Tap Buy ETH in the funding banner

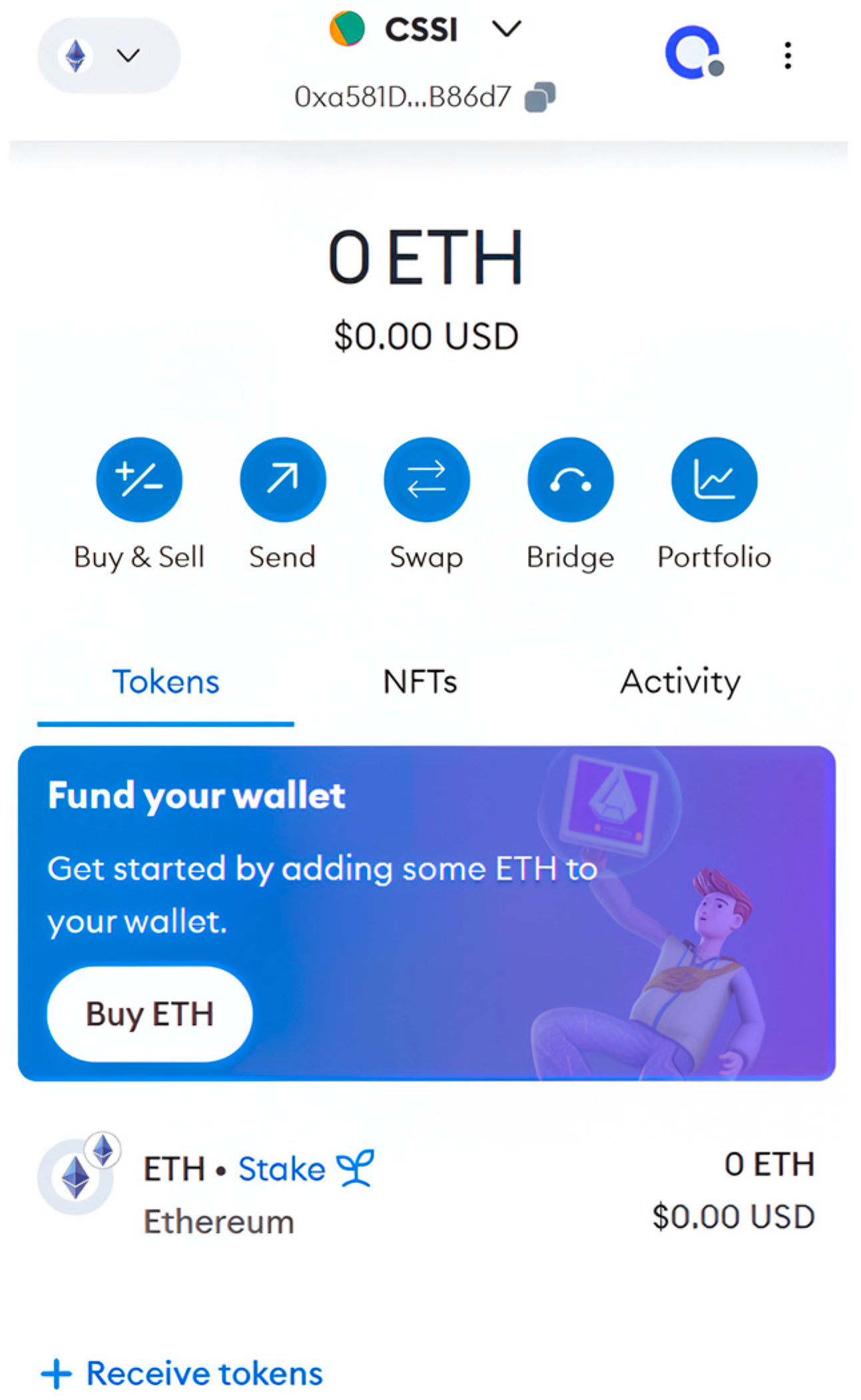coord(150,1014)
